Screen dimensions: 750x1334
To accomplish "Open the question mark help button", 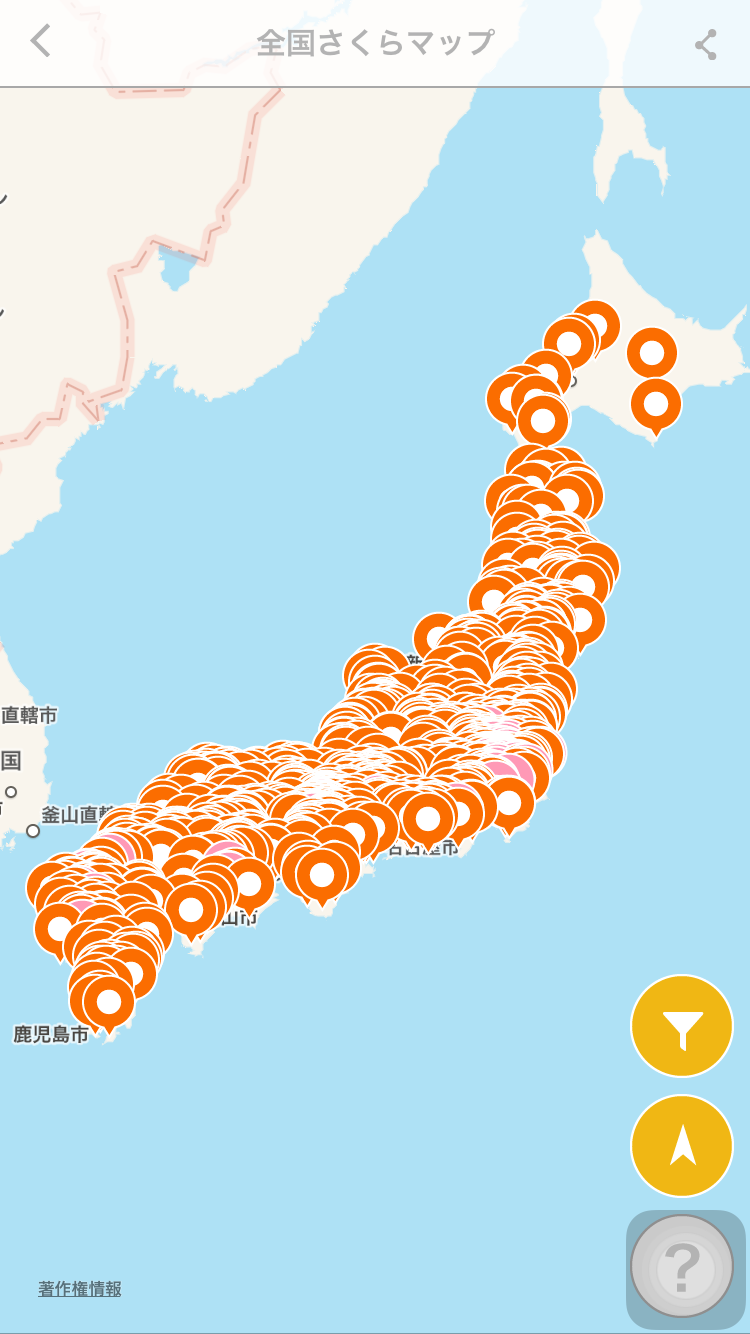I will (684, 1268).
